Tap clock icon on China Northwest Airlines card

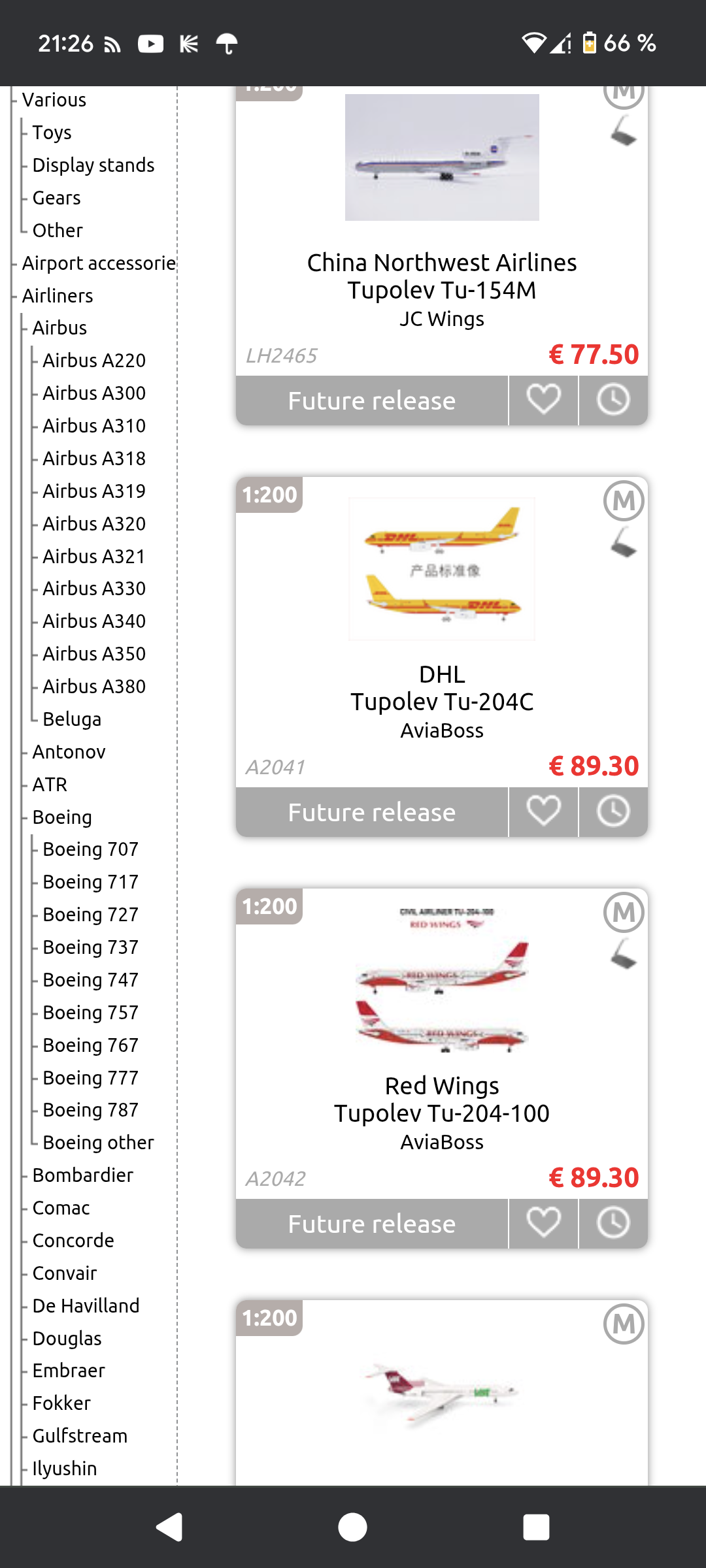coord(613,400)
